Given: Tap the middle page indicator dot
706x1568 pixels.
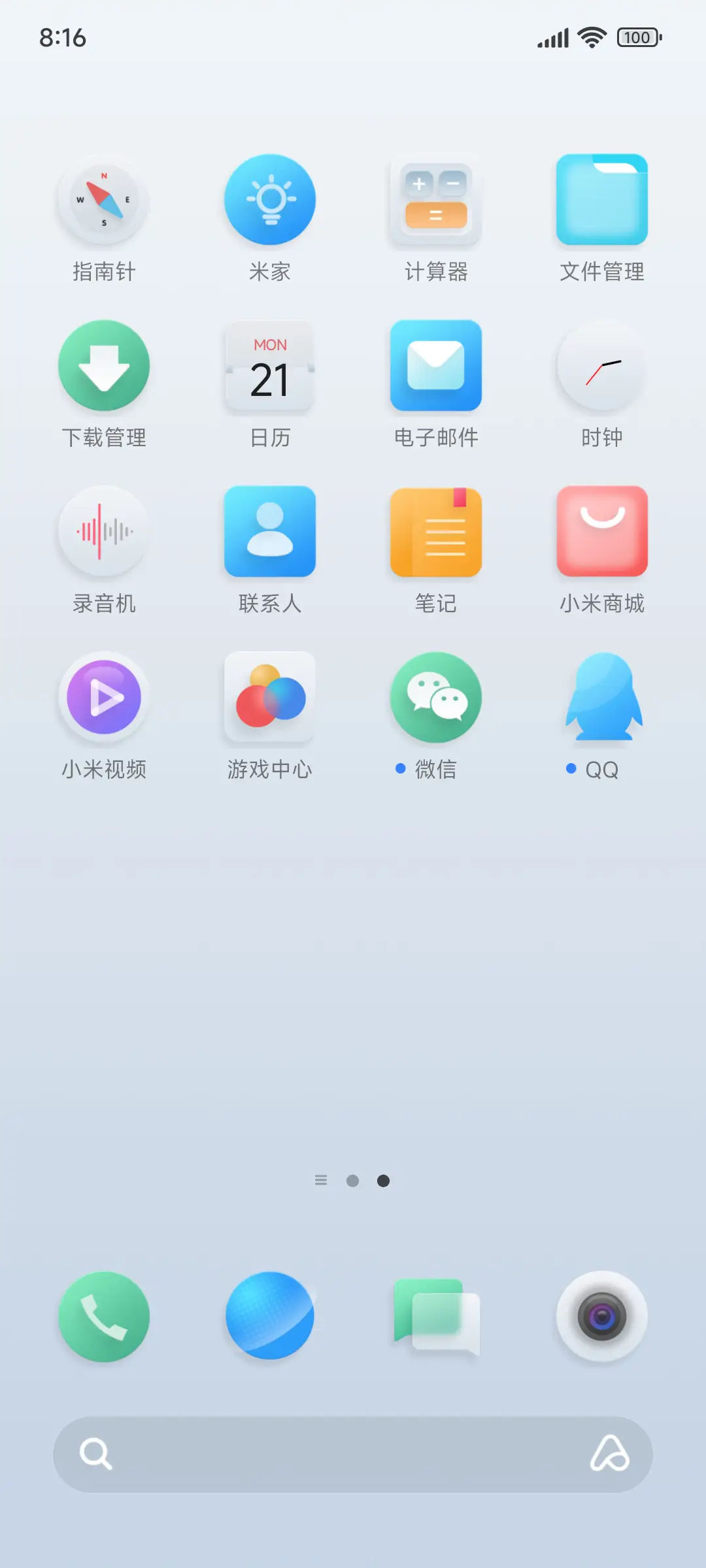Looking at the screenshot, I should [353, 1181].
